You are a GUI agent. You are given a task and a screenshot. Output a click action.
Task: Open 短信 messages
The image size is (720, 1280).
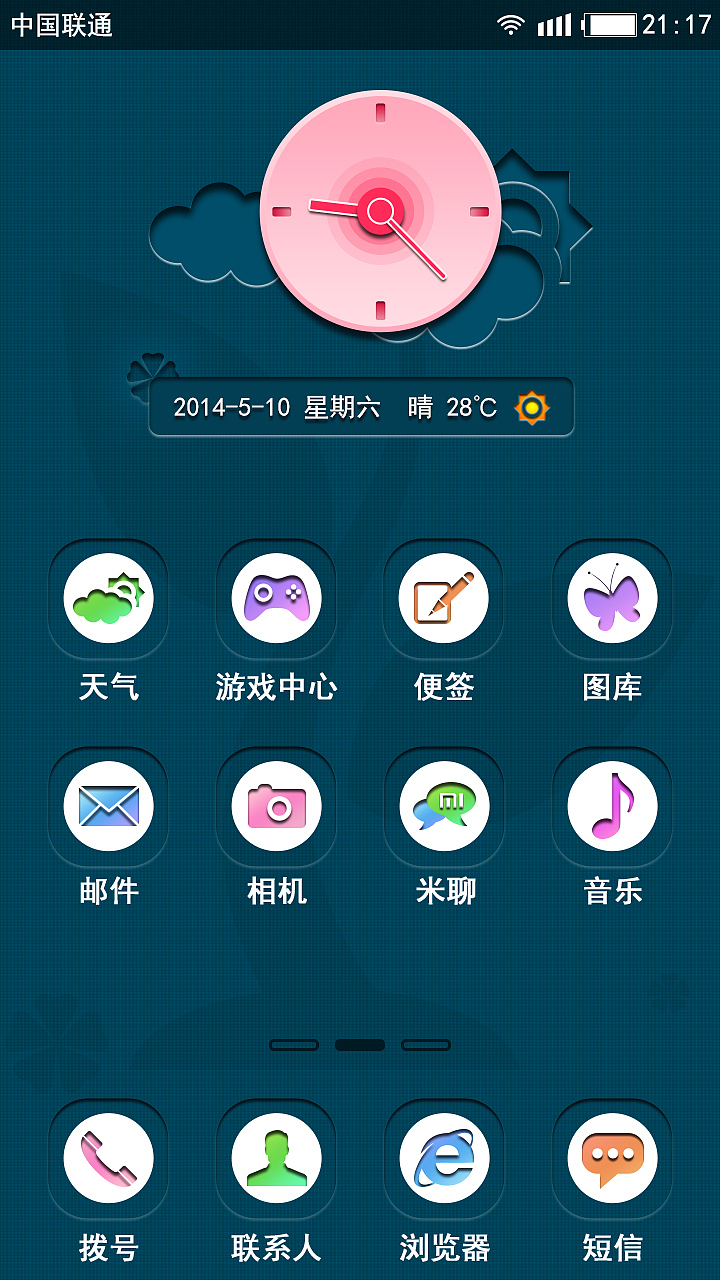[612, 1159]
